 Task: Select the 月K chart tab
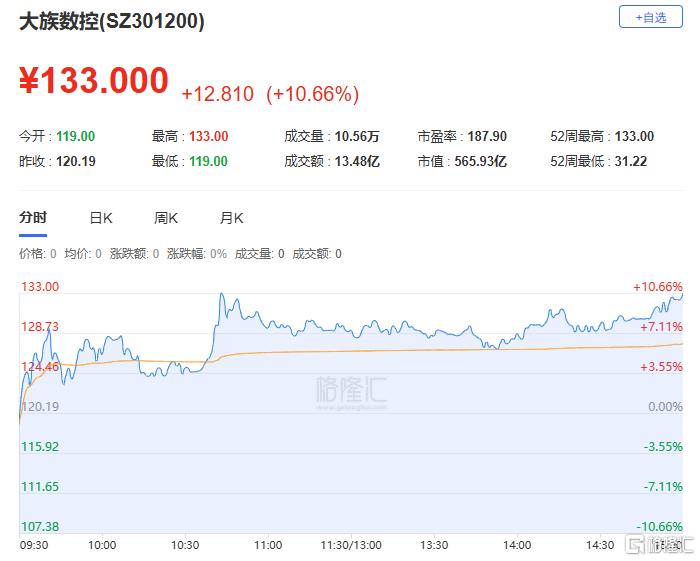click(x=232, y=218)
